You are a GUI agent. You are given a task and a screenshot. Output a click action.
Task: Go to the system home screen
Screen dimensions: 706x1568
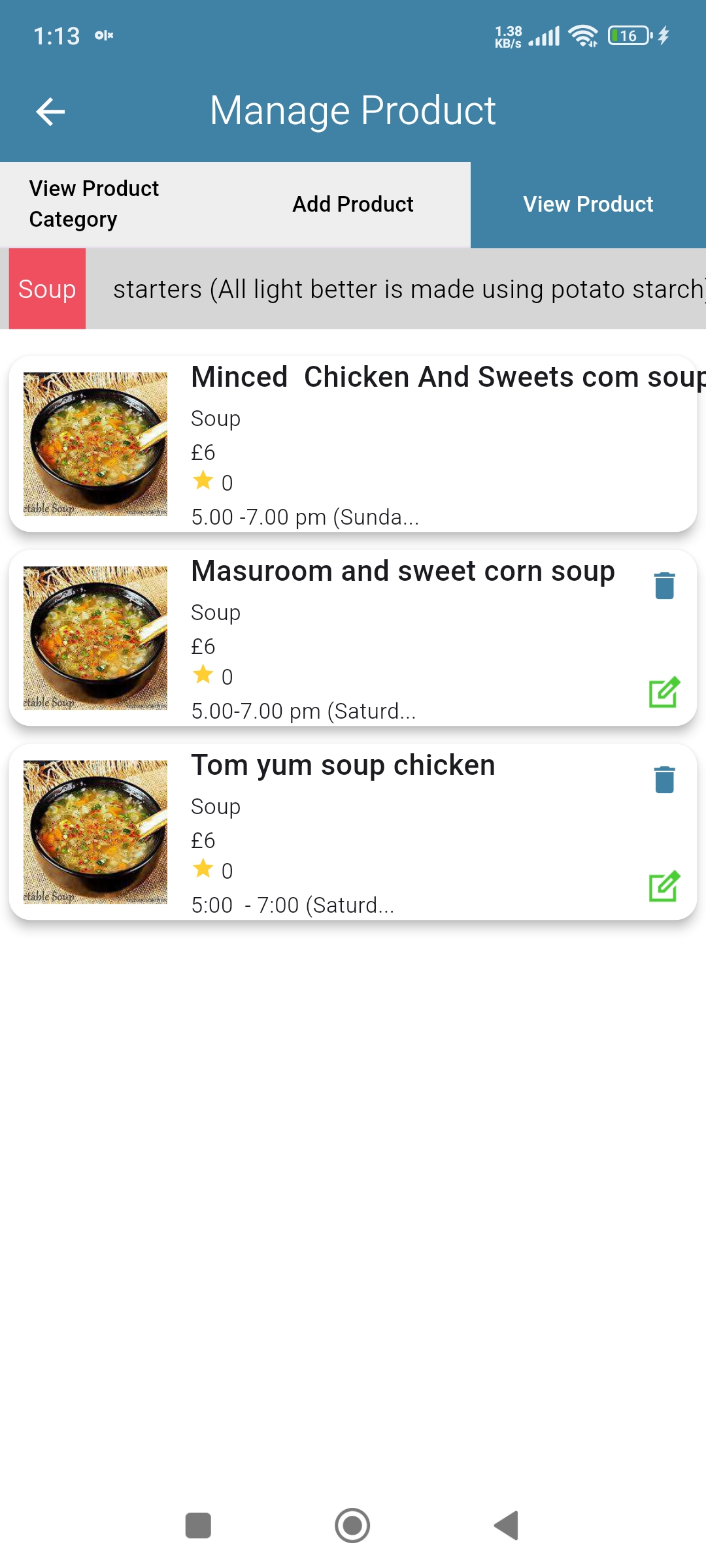(x=352, y=1526)
